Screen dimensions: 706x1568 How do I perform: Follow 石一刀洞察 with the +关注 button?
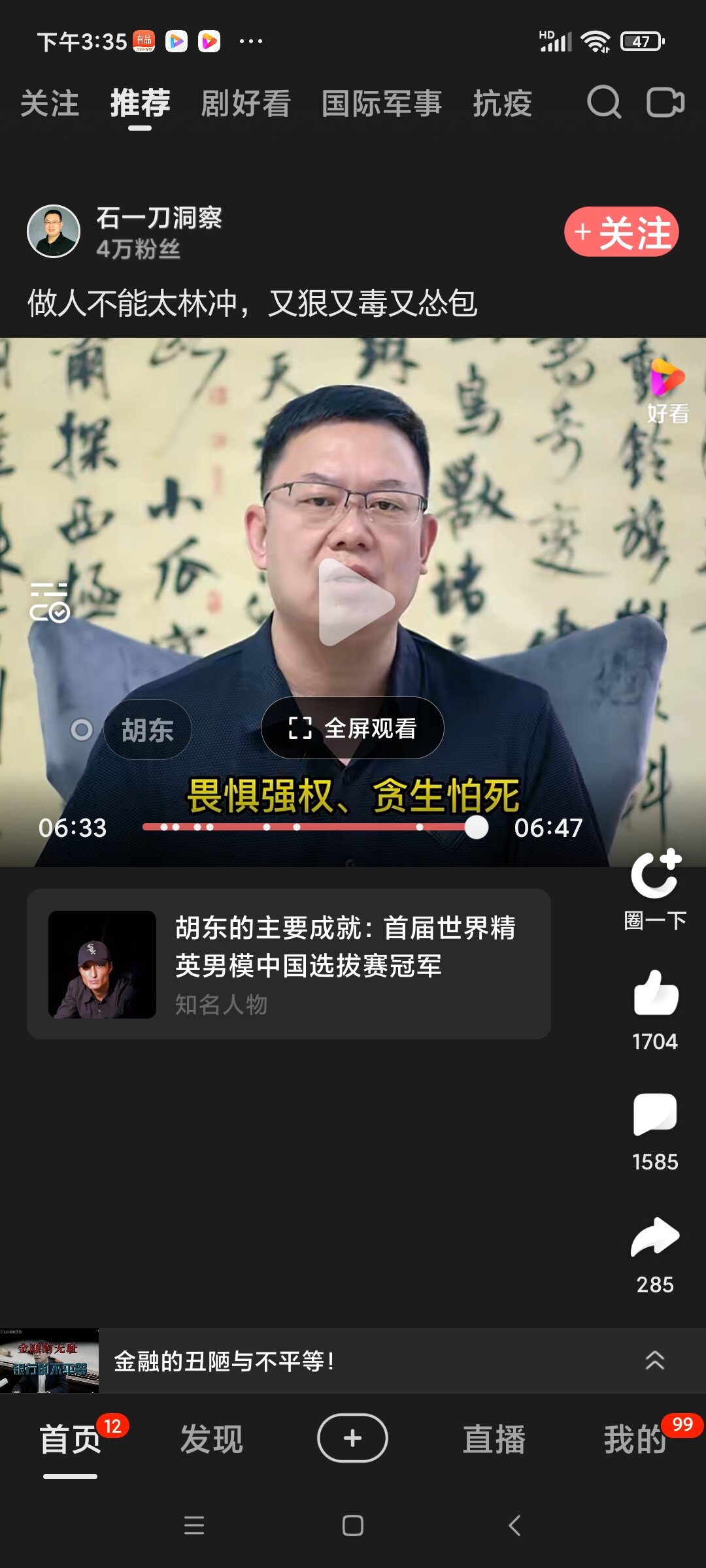click(622, 232)
